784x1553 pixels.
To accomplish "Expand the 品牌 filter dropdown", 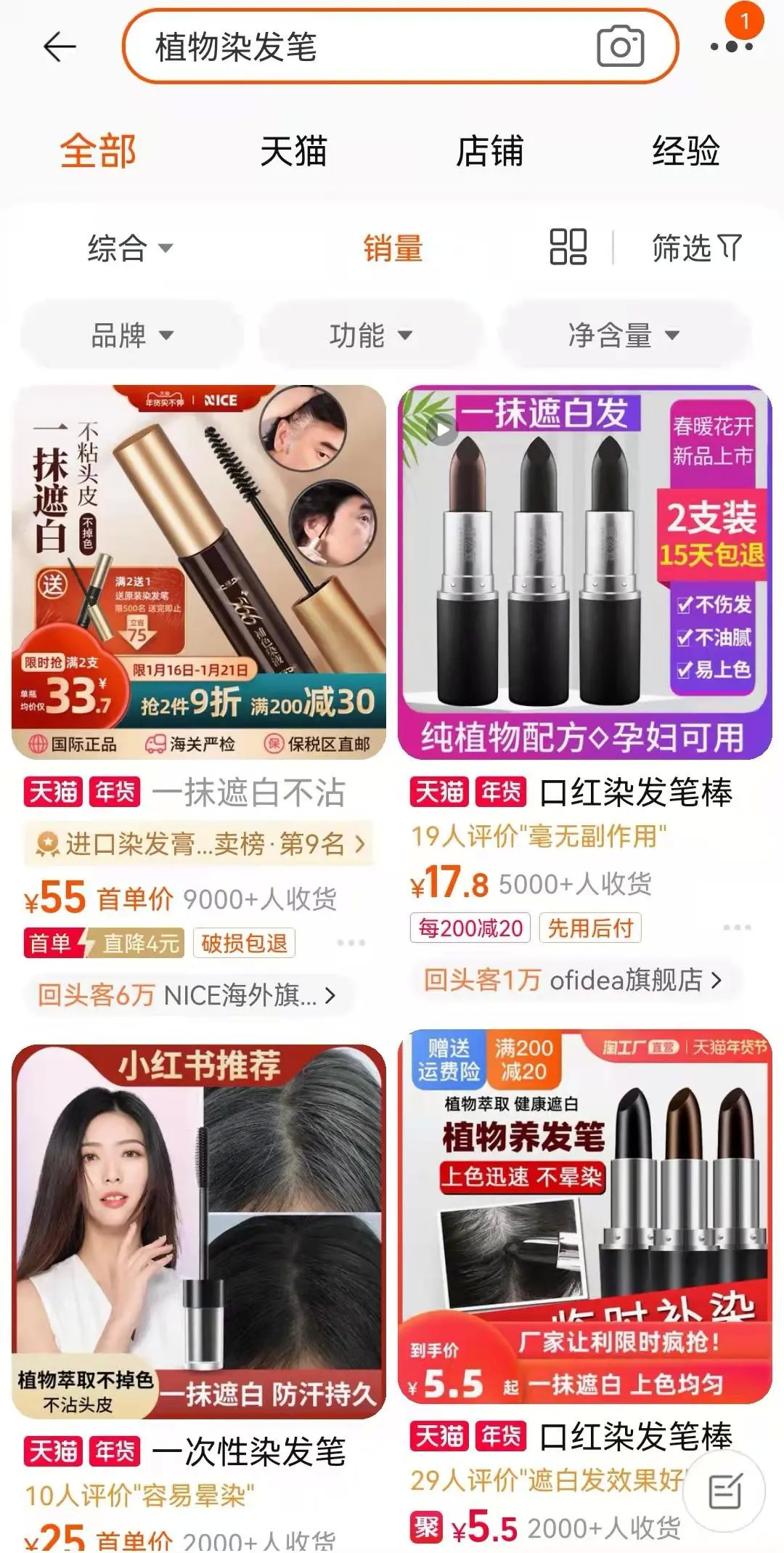I will (x=132, y=336).
